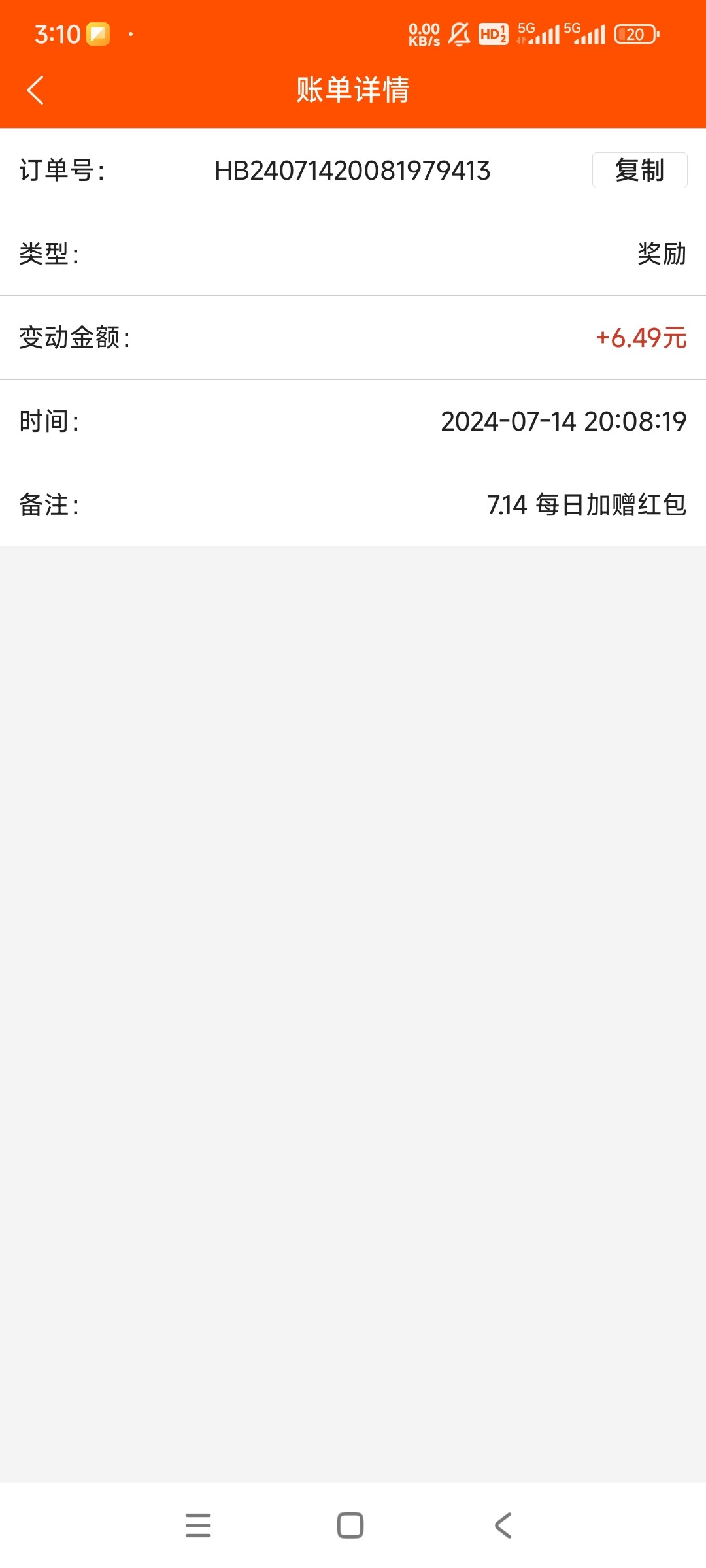The height and width of the screenshot is (1568, 706).
Task: Tap the 复制 button to copy order number
Action: coord(639,170)
